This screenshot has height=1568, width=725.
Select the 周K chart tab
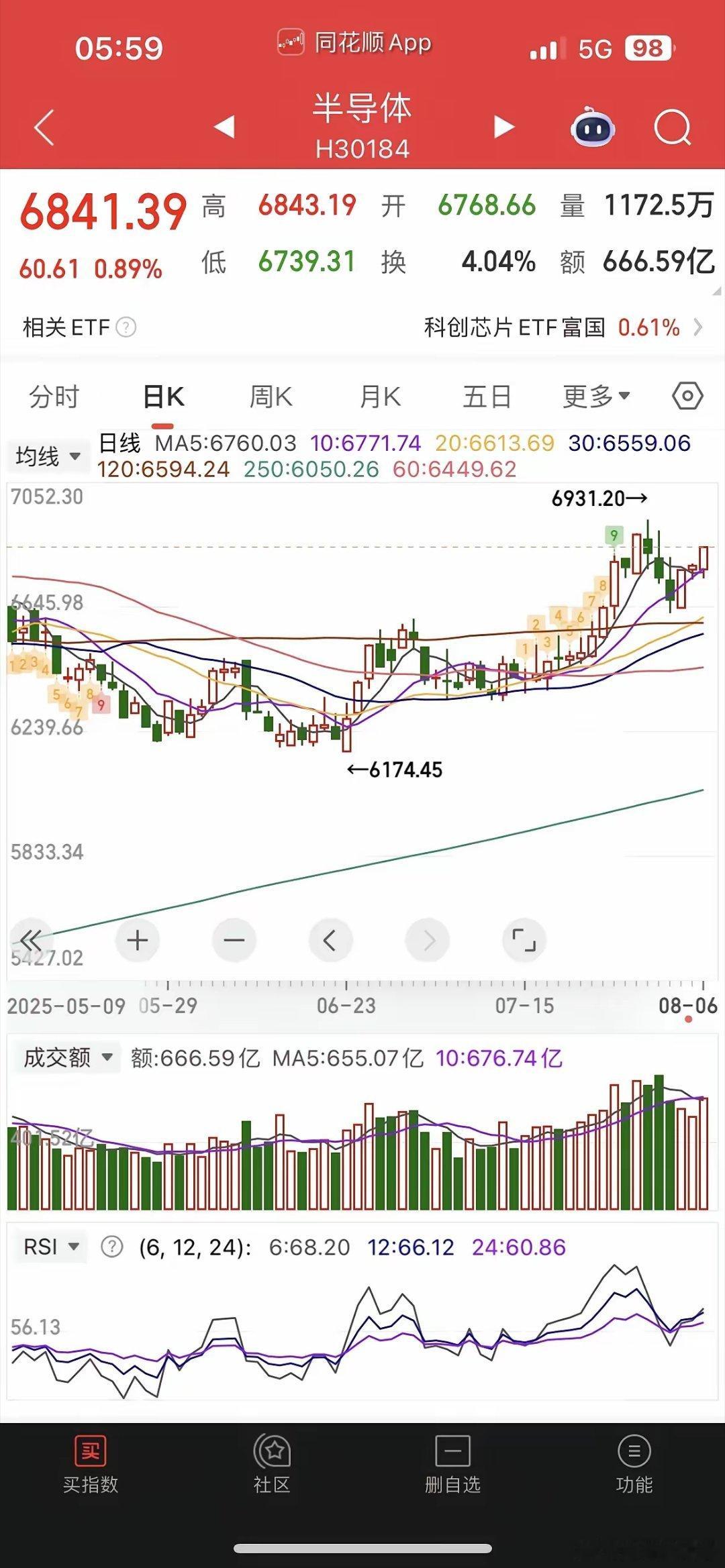point(271,397)
